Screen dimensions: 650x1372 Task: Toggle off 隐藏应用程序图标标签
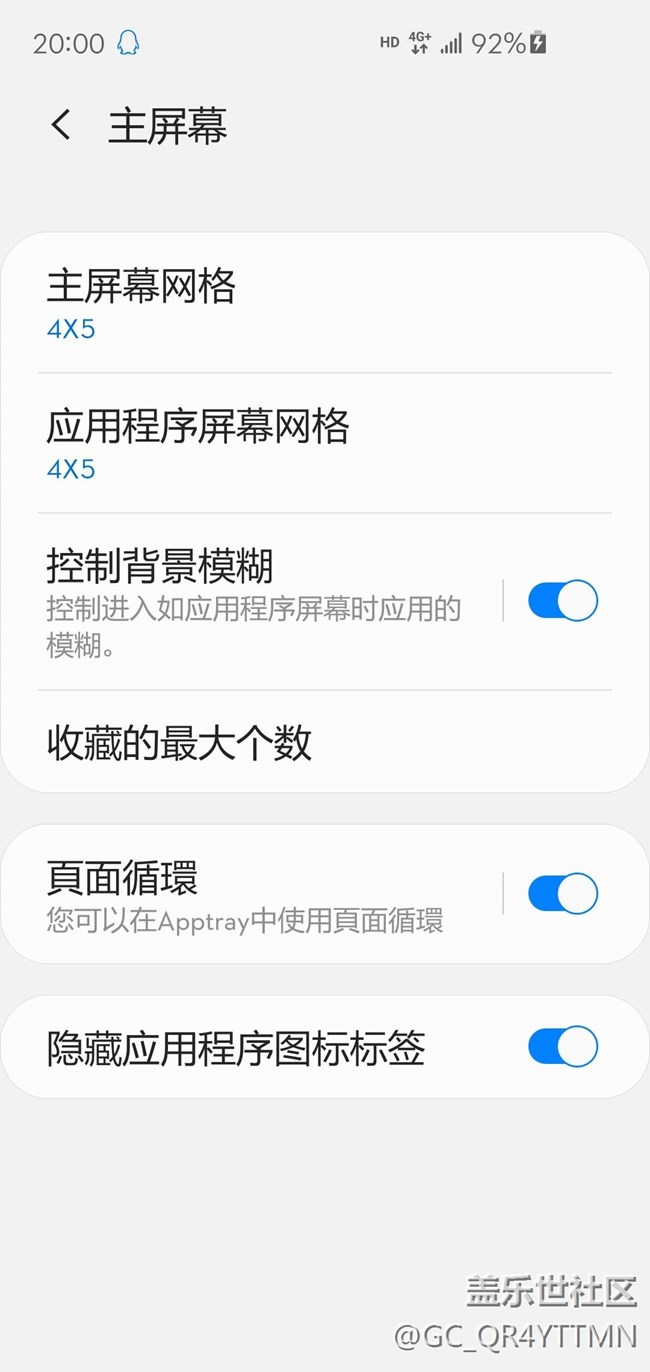pos(562,1047)
